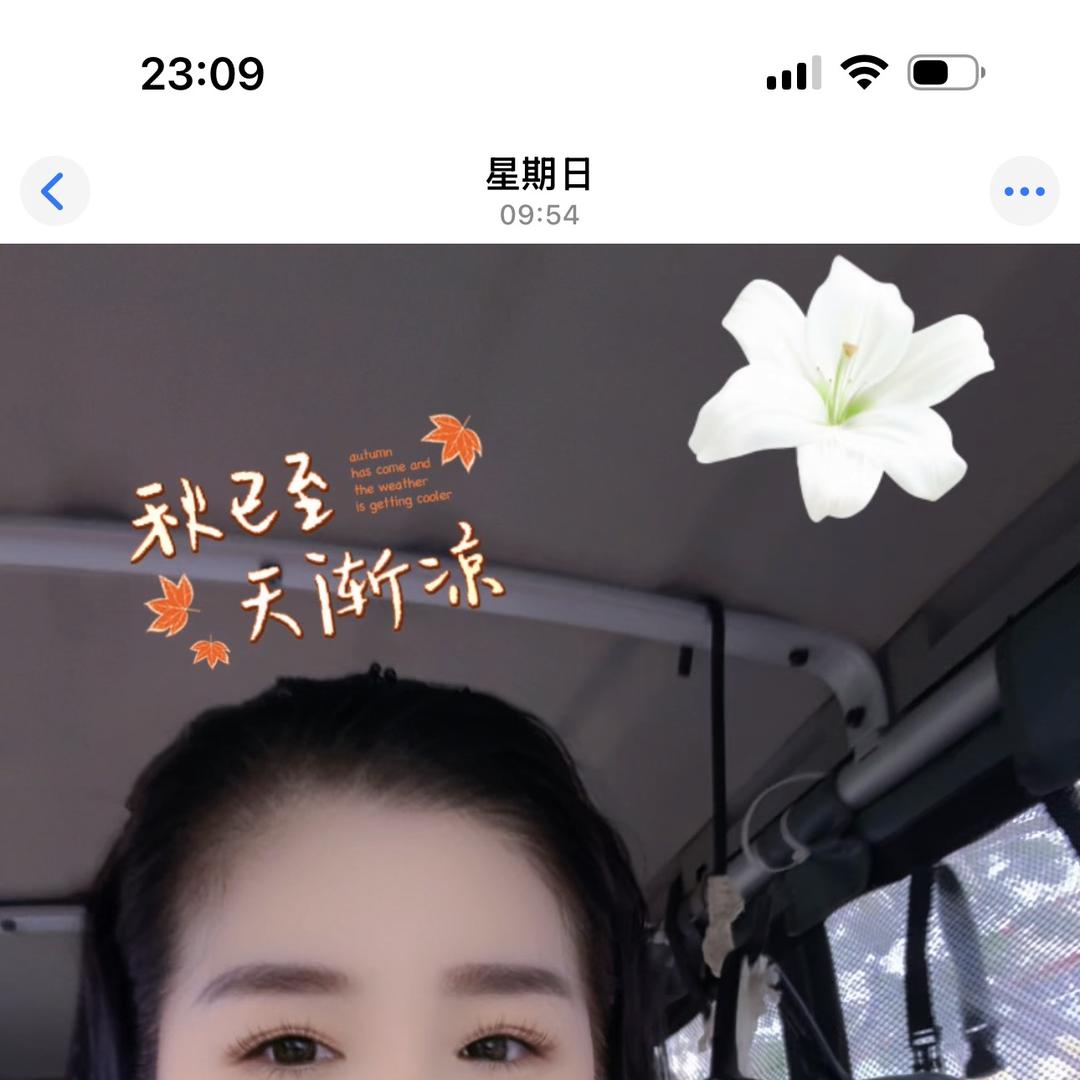Tap the photo to toggle fullscreen
The width and height of the screenshot is (1080, 1080).
pyautogui.click(x=540, y=660)
